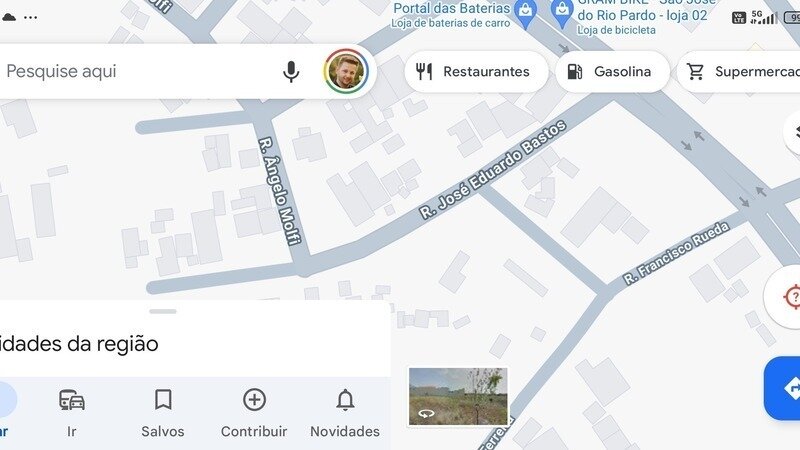The height and width of the screenshot is (450, 800).
Task: Center map on my location
Action: tap(790, 297)
